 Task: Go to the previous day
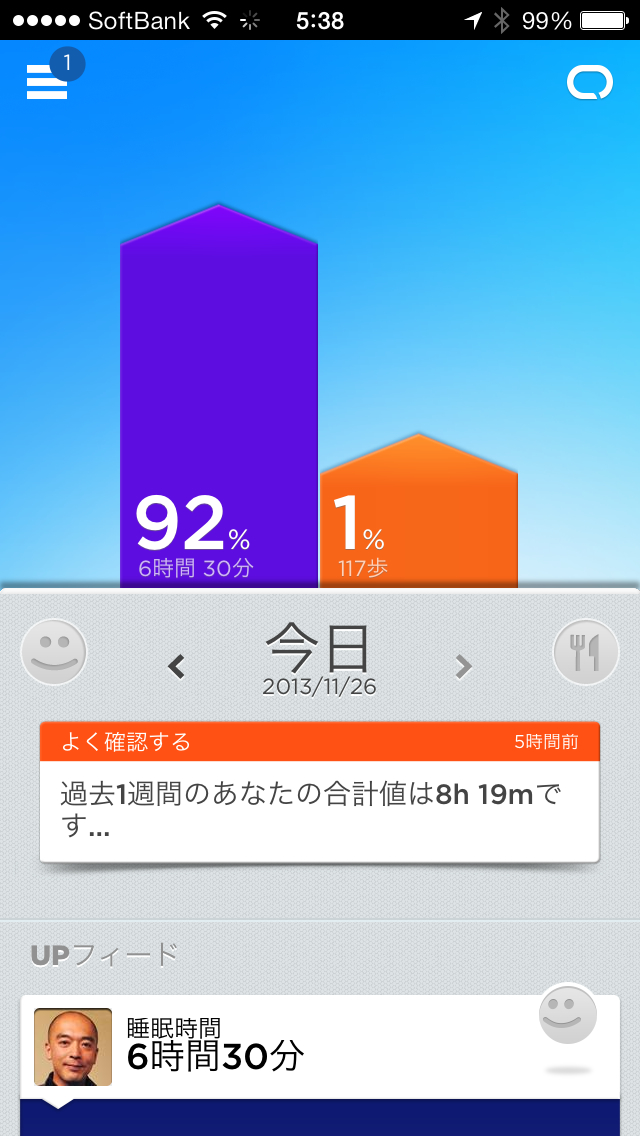(177, 666)
